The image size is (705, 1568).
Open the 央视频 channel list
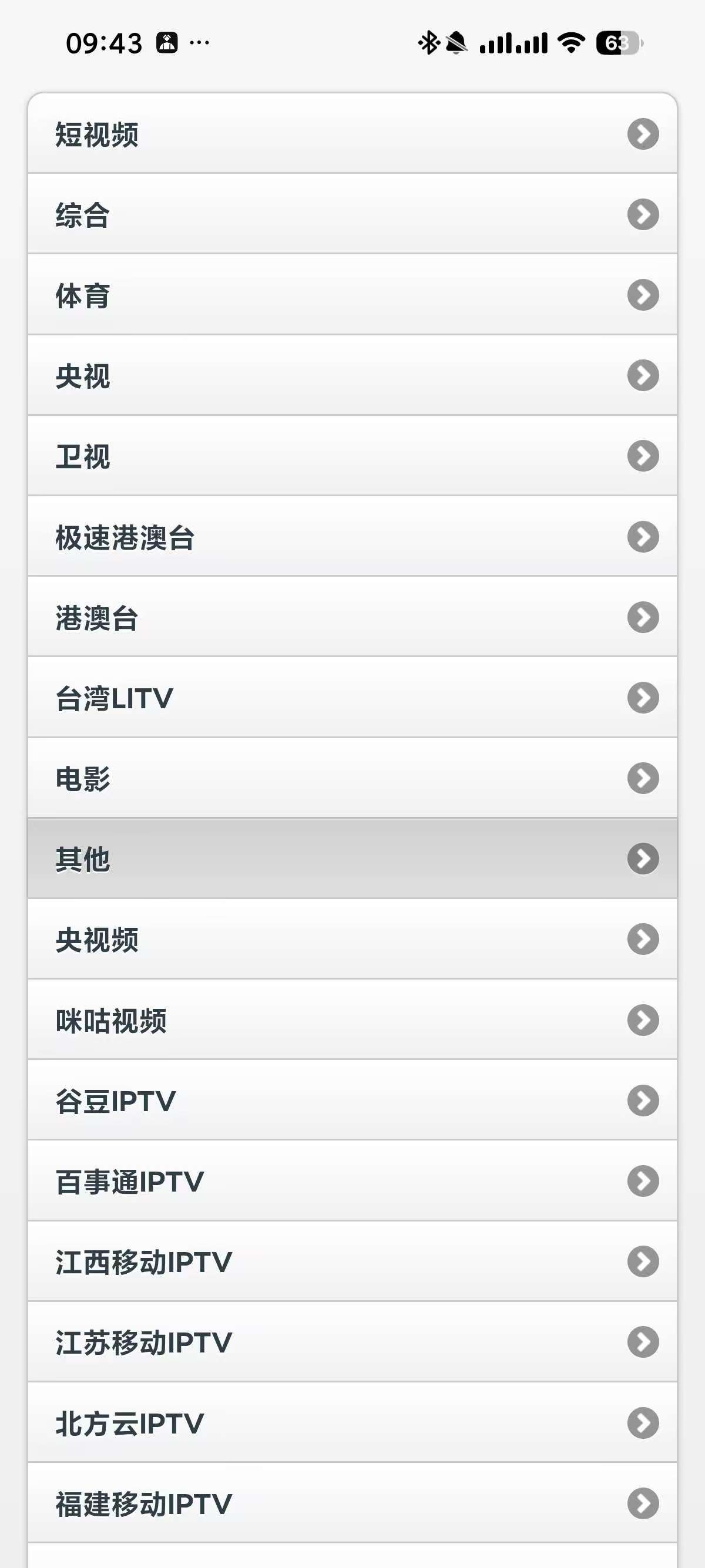[x=352, y=939]
